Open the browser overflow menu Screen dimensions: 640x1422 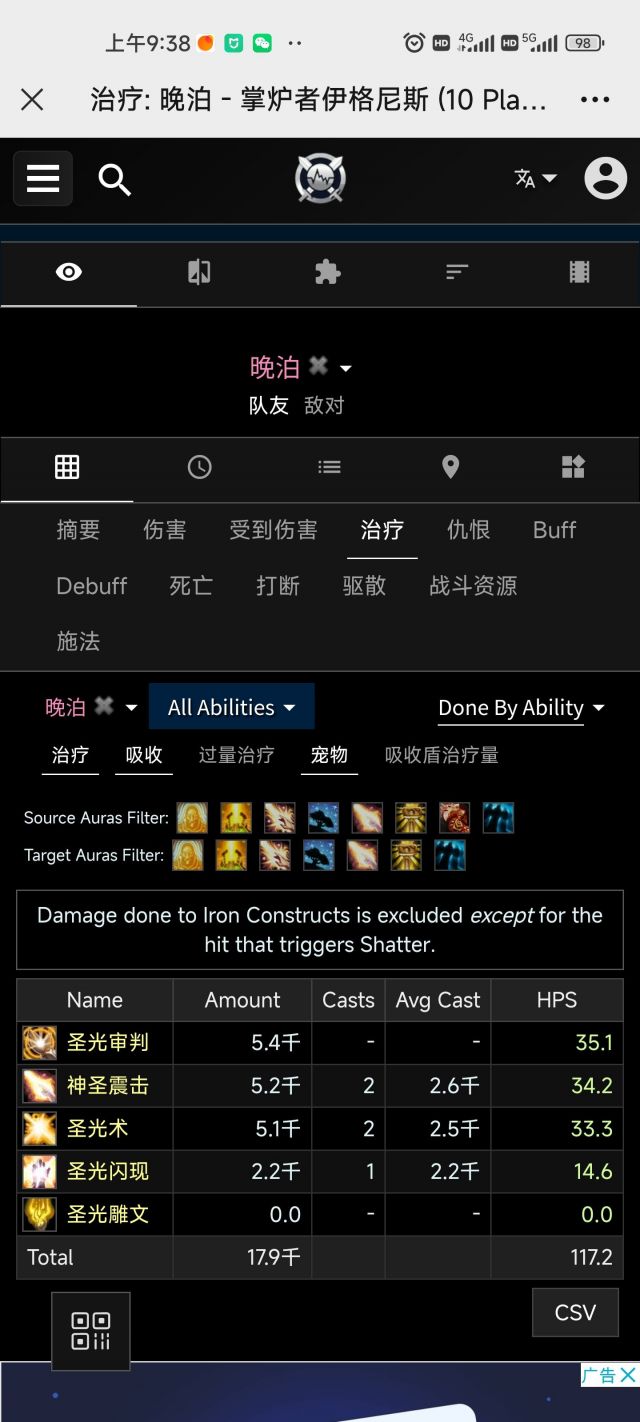coord(595,99)
